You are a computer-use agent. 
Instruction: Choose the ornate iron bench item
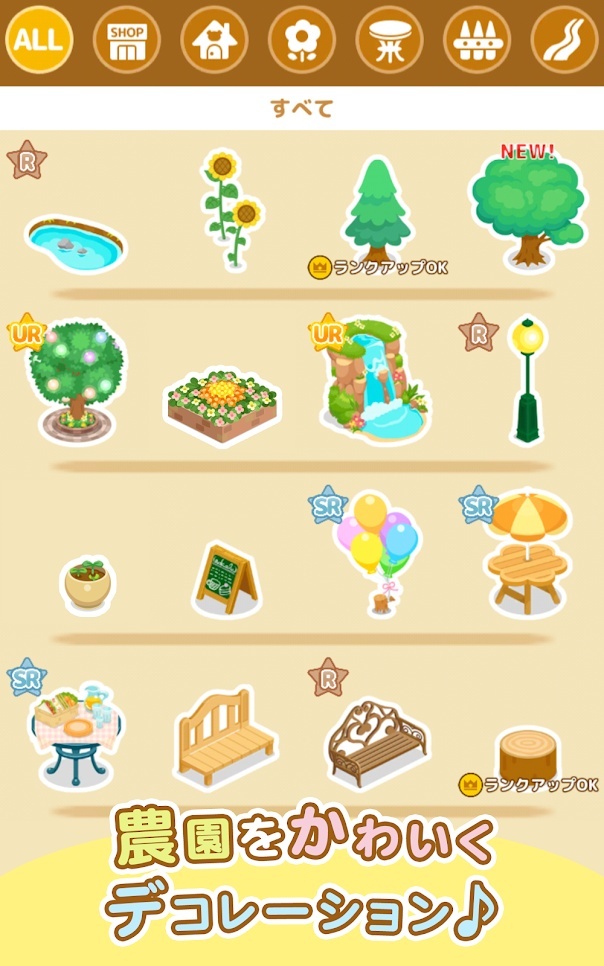tap(375, 740)
